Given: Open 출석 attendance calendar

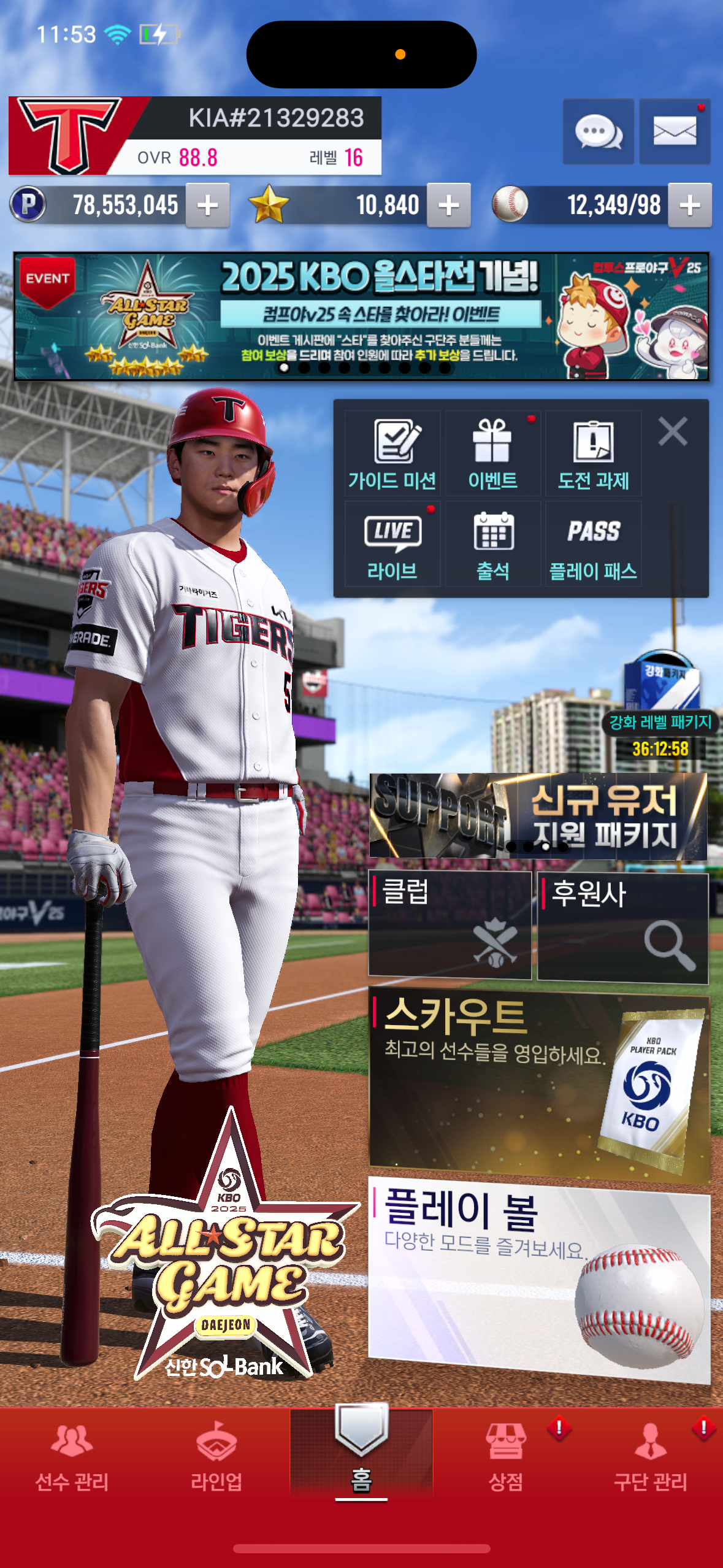Looking at the screenshot, I should click(492, 544).
